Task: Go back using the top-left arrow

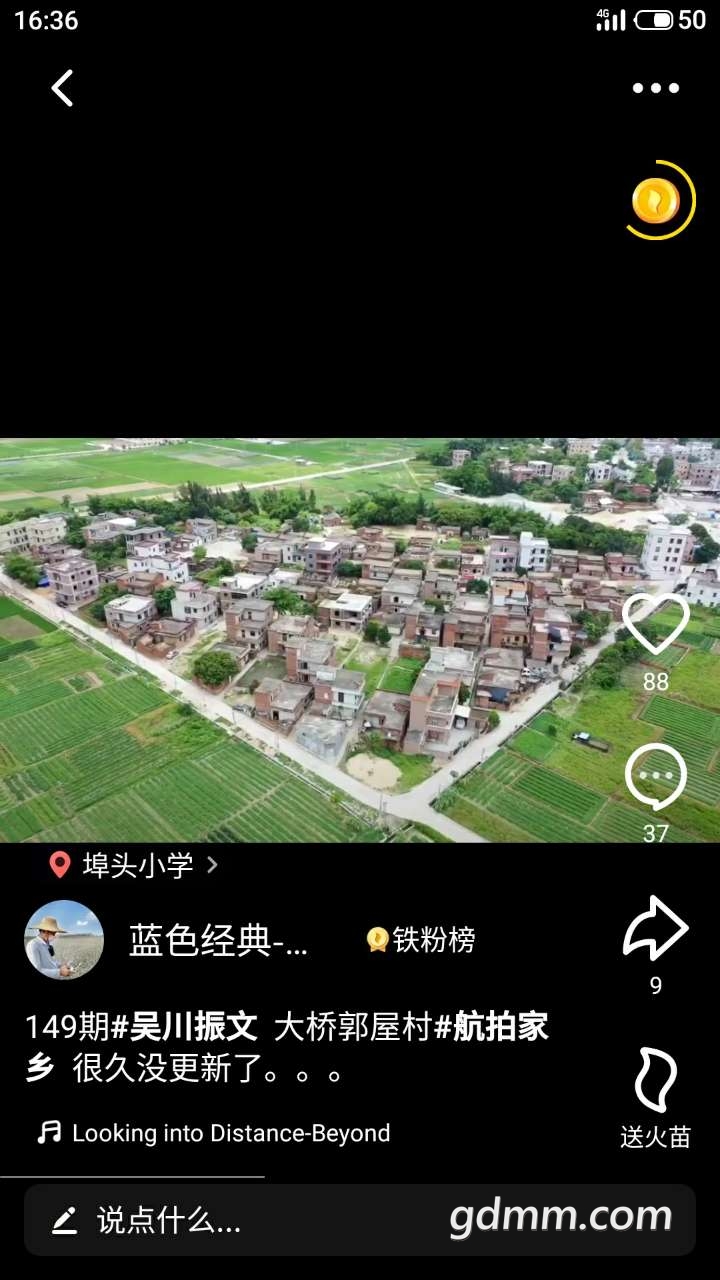Action: point(63,88)
